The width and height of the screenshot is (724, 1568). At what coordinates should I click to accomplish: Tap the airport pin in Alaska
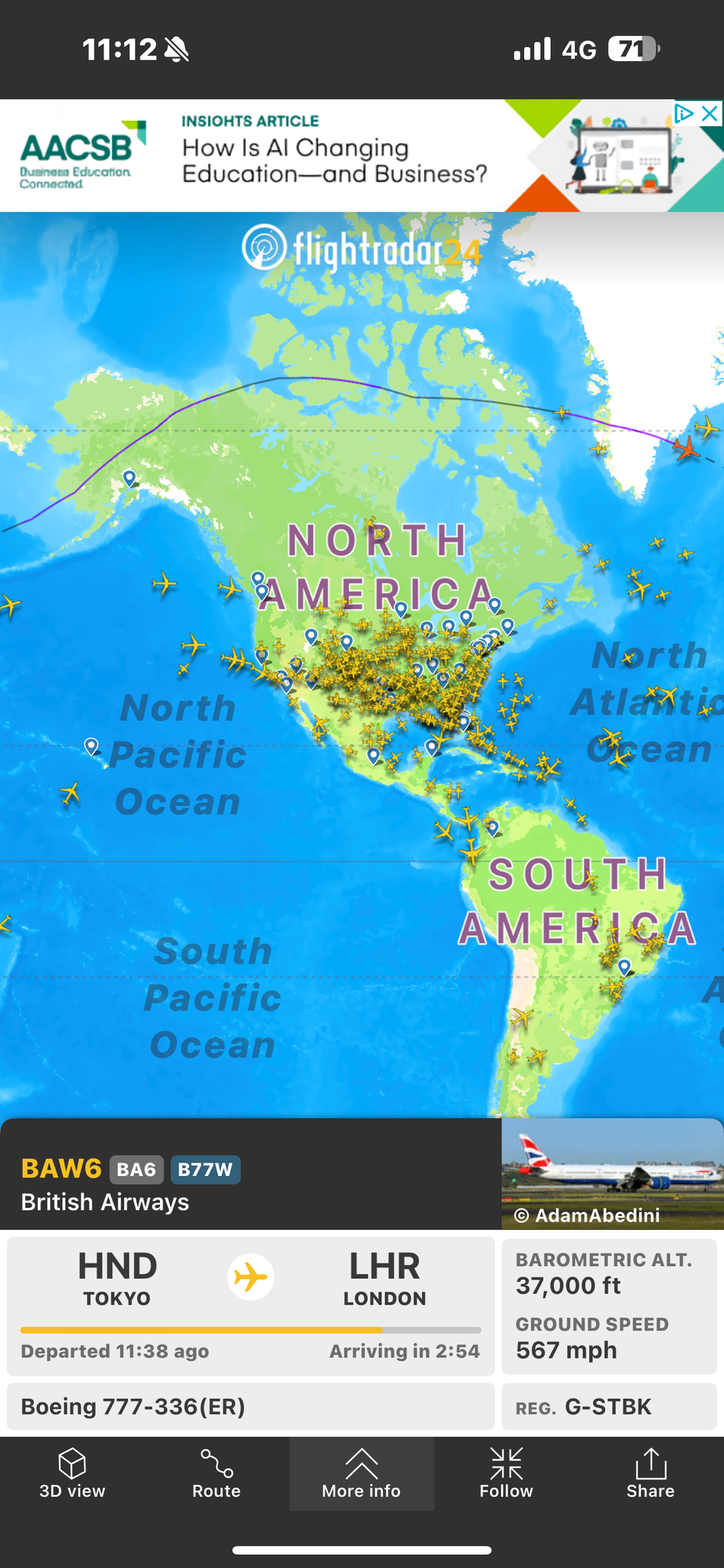(129, 477)
